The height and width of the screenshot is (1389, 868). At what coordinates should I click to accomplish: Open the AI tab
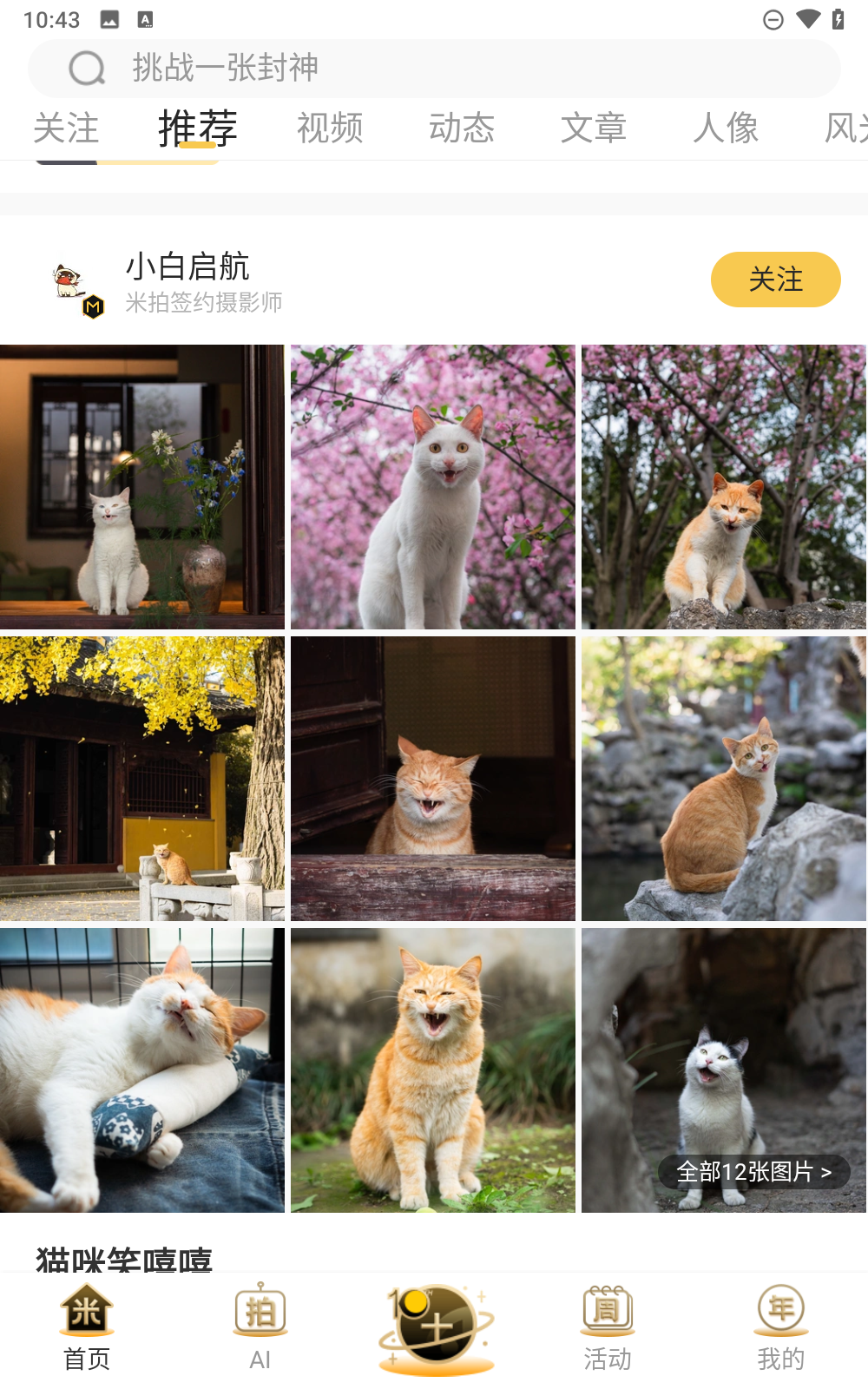(x=260, y=1328)
